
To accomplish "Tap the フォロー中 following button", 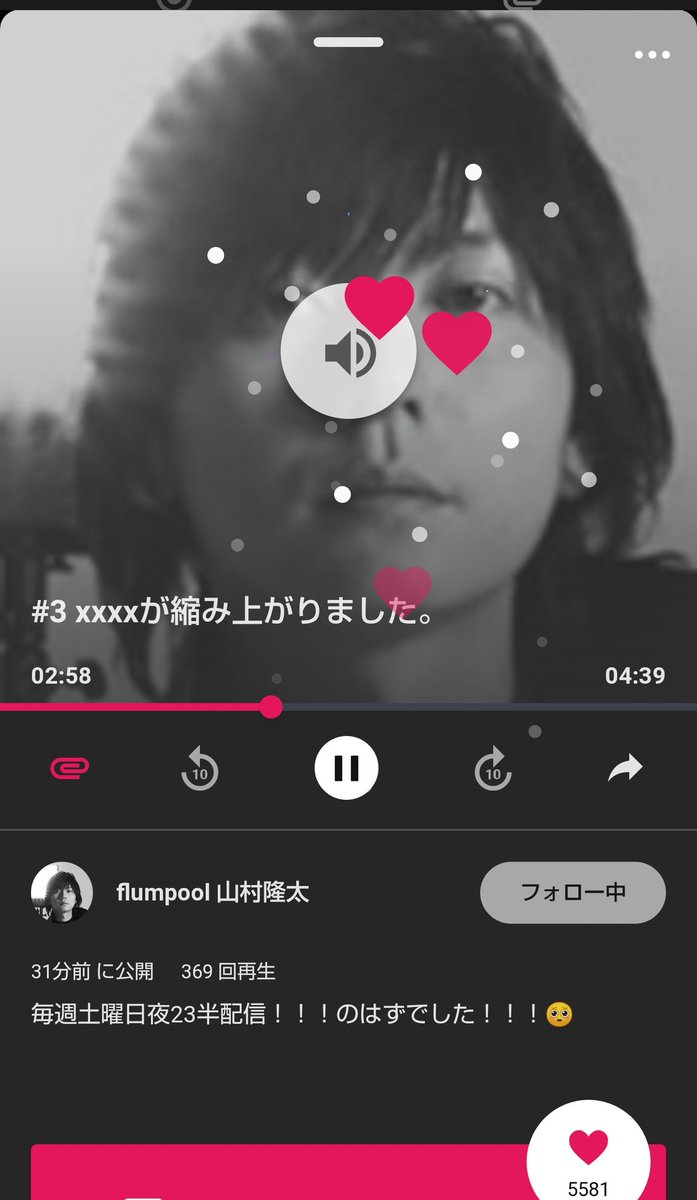I will (572, 892).
